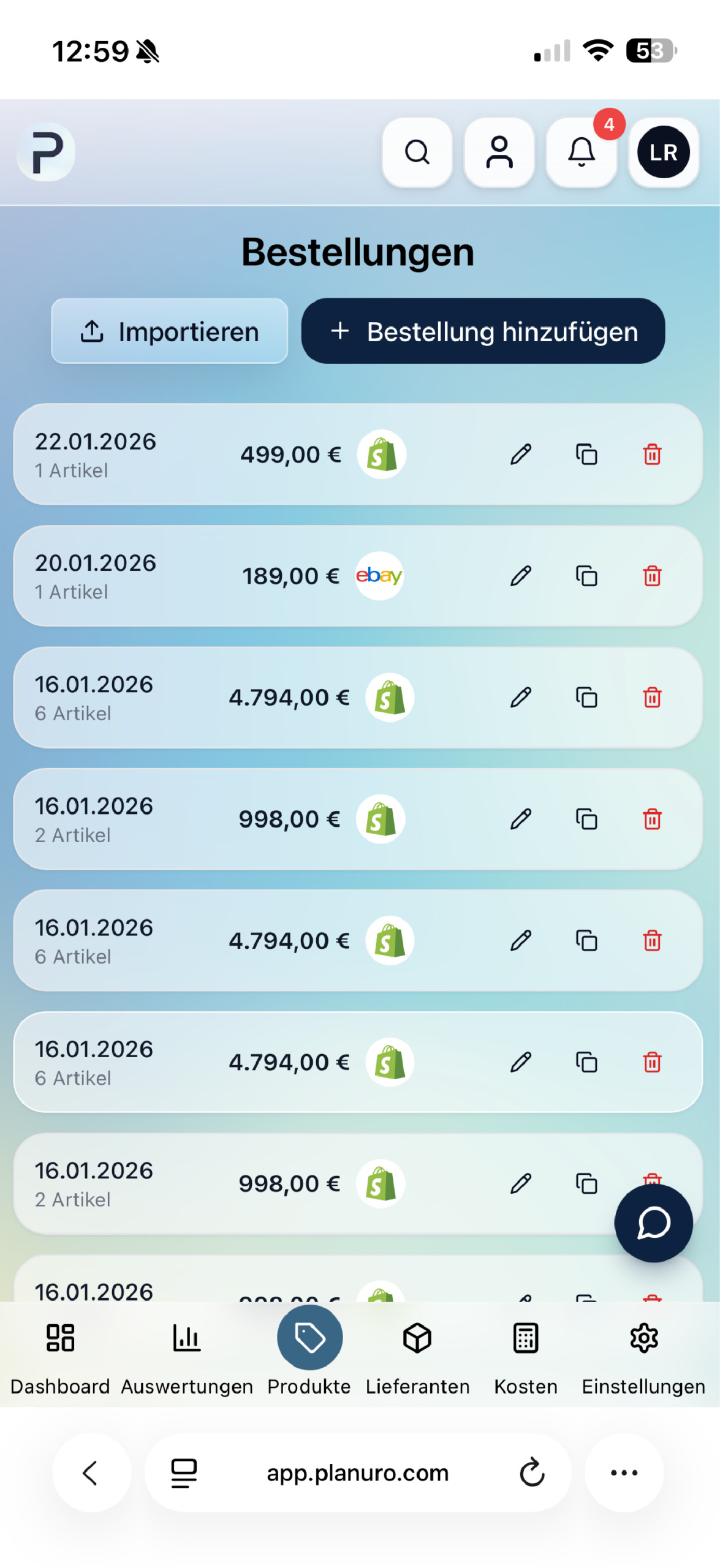Duplicate the 20.01.2026 eBay order
Image resolution: width=720 pixels, height=1568 pixels.
586,576
